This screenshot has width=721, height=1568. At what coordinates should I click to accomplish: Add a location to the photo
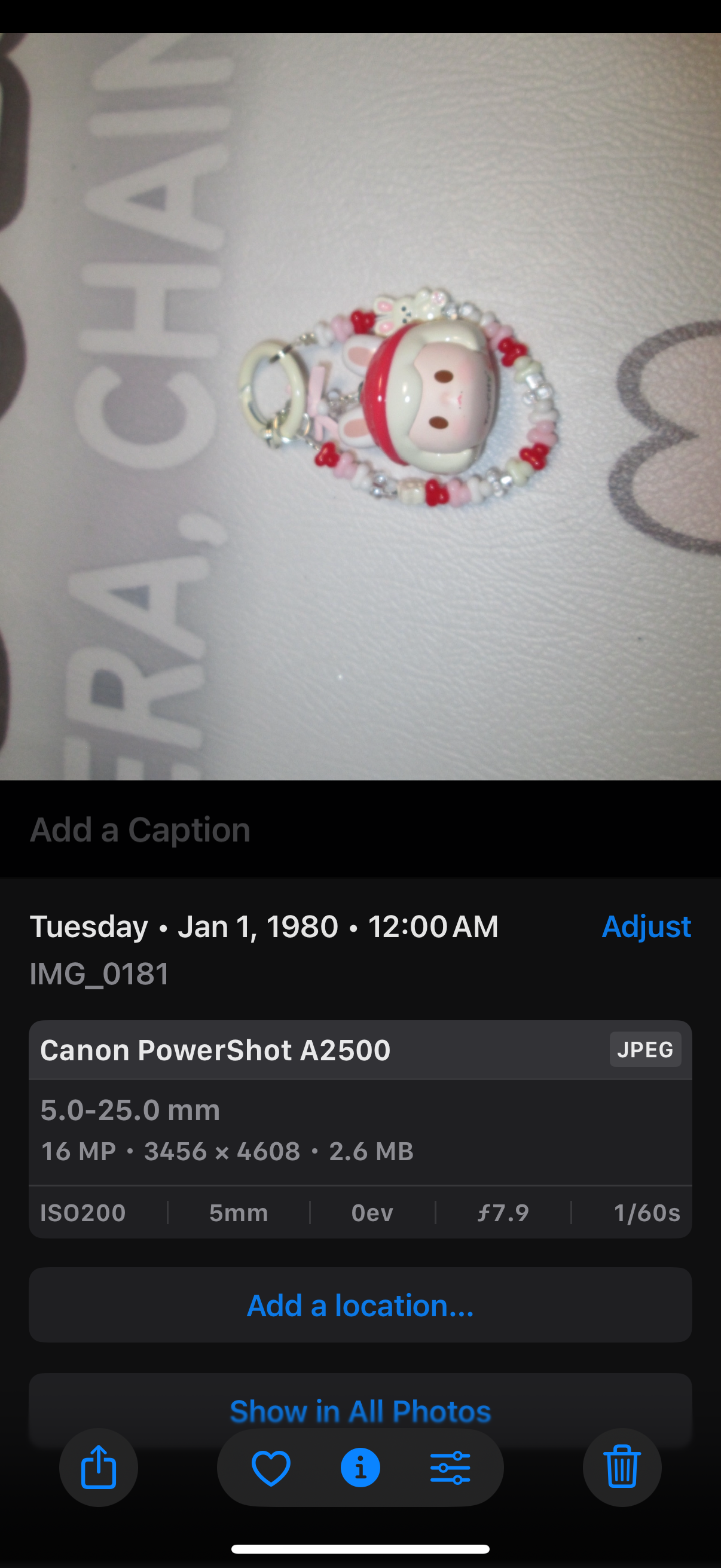[x=360, y=1305]
